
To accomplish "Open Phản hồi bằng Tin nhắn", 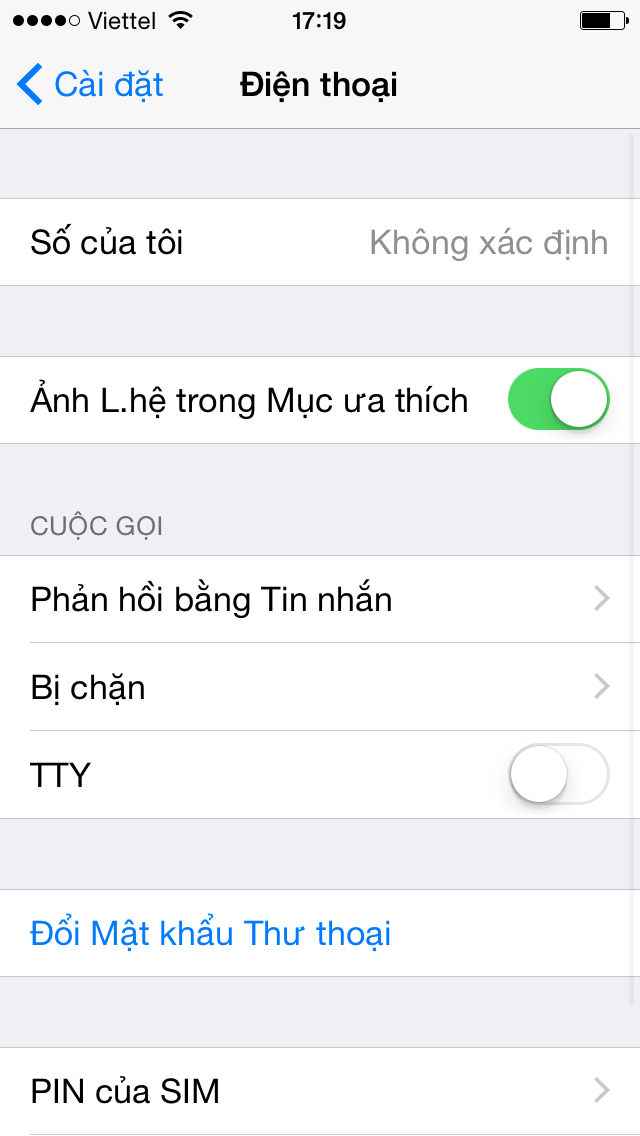I will 320,599.
